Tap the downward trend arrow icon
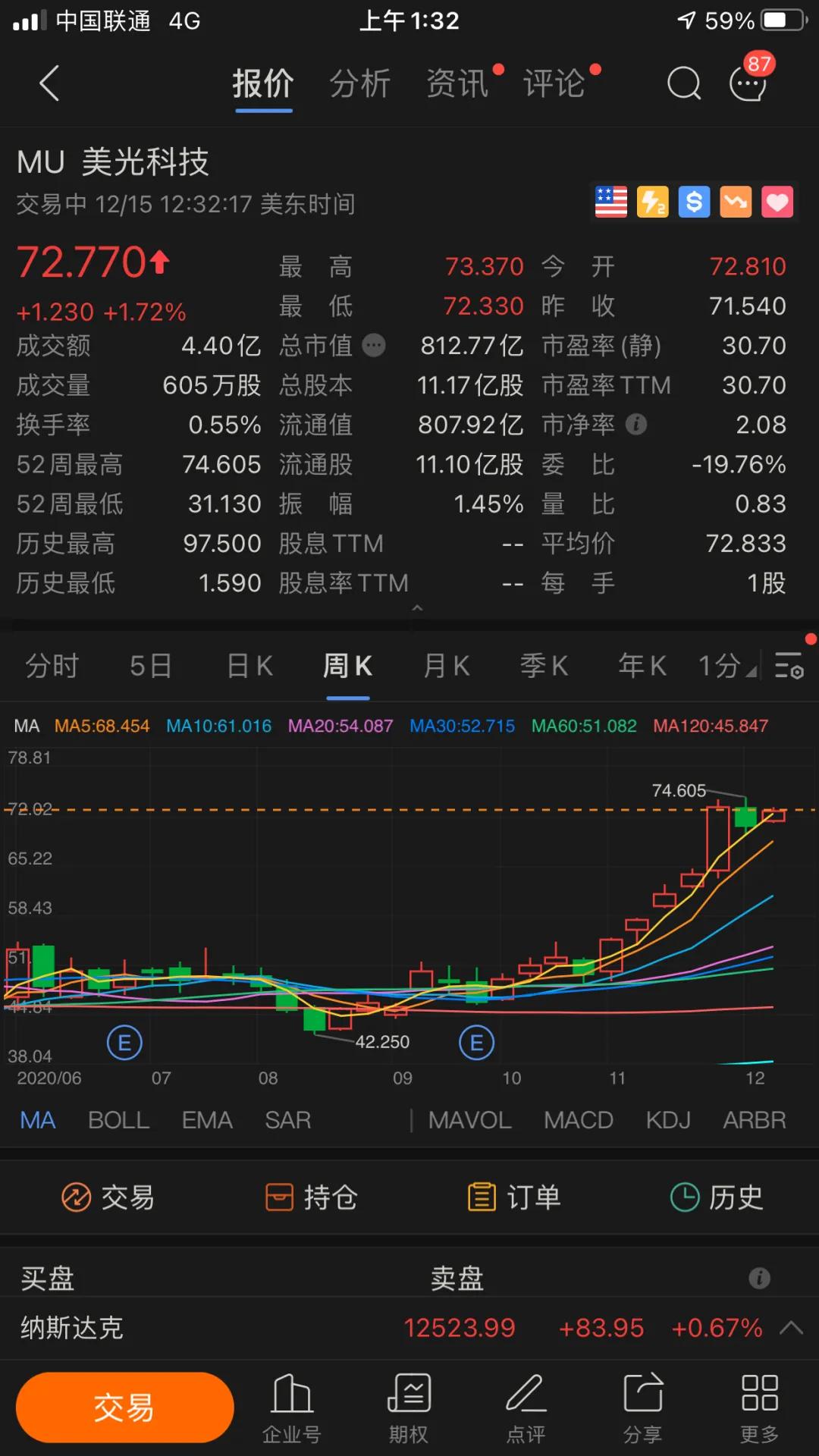The image size is (819, 1456). point(735,201)
